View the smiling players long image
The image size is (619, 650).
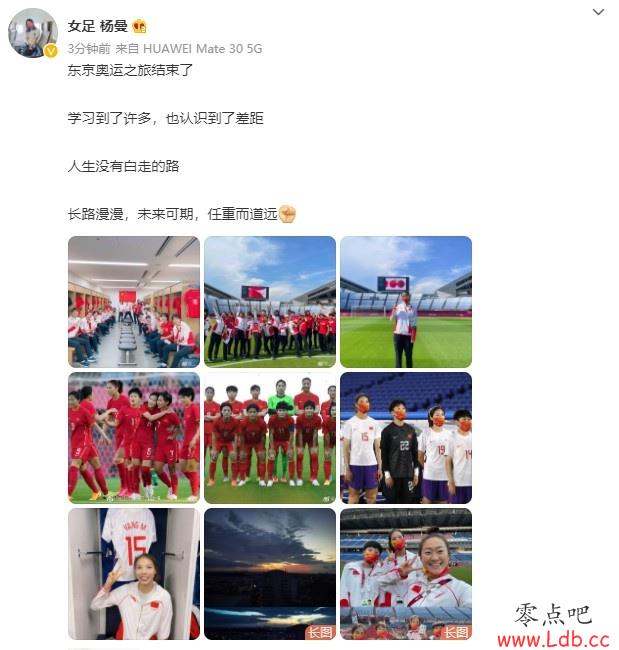pyautogui.click(x=405, y=573)
